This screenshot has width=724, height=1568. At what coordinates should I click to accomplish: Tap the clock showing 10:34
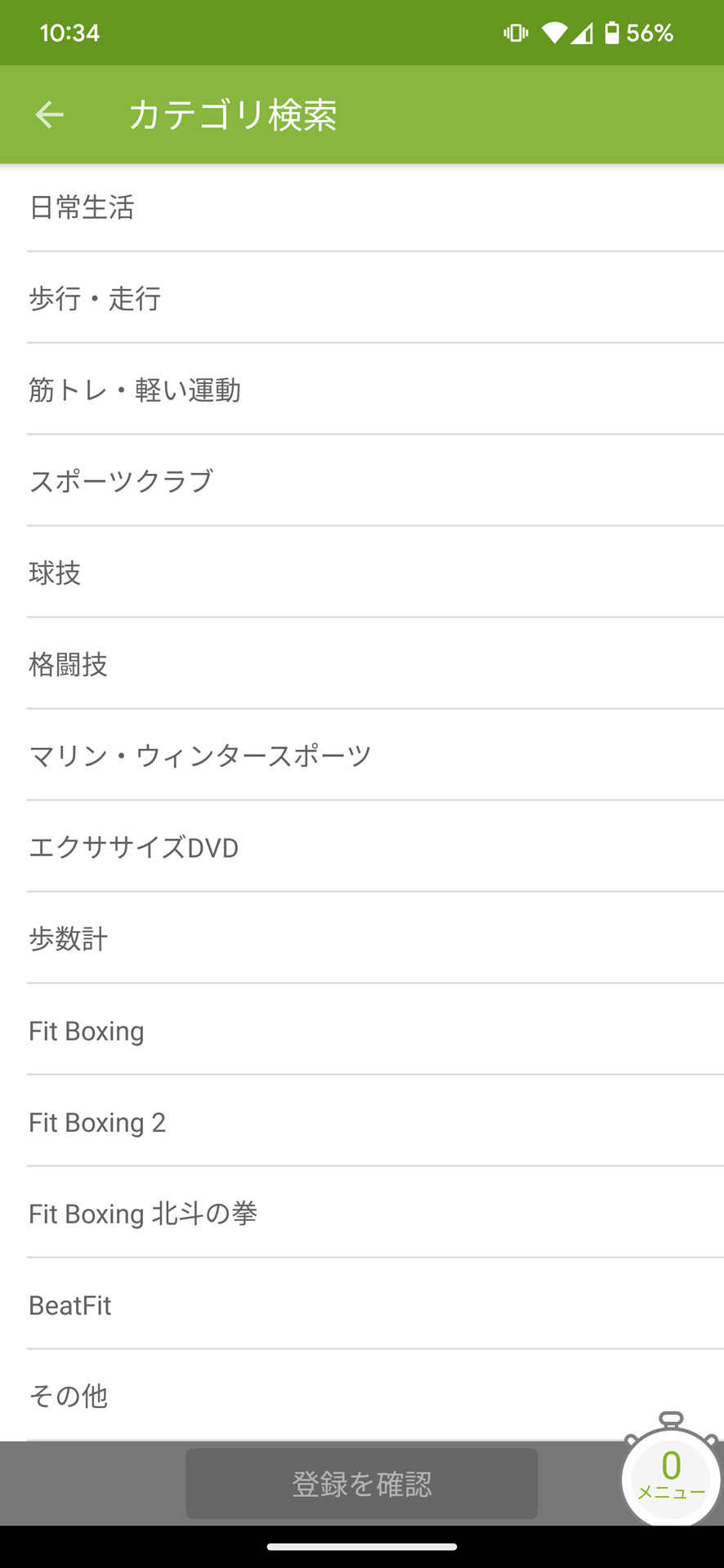[x=72, y=33]
